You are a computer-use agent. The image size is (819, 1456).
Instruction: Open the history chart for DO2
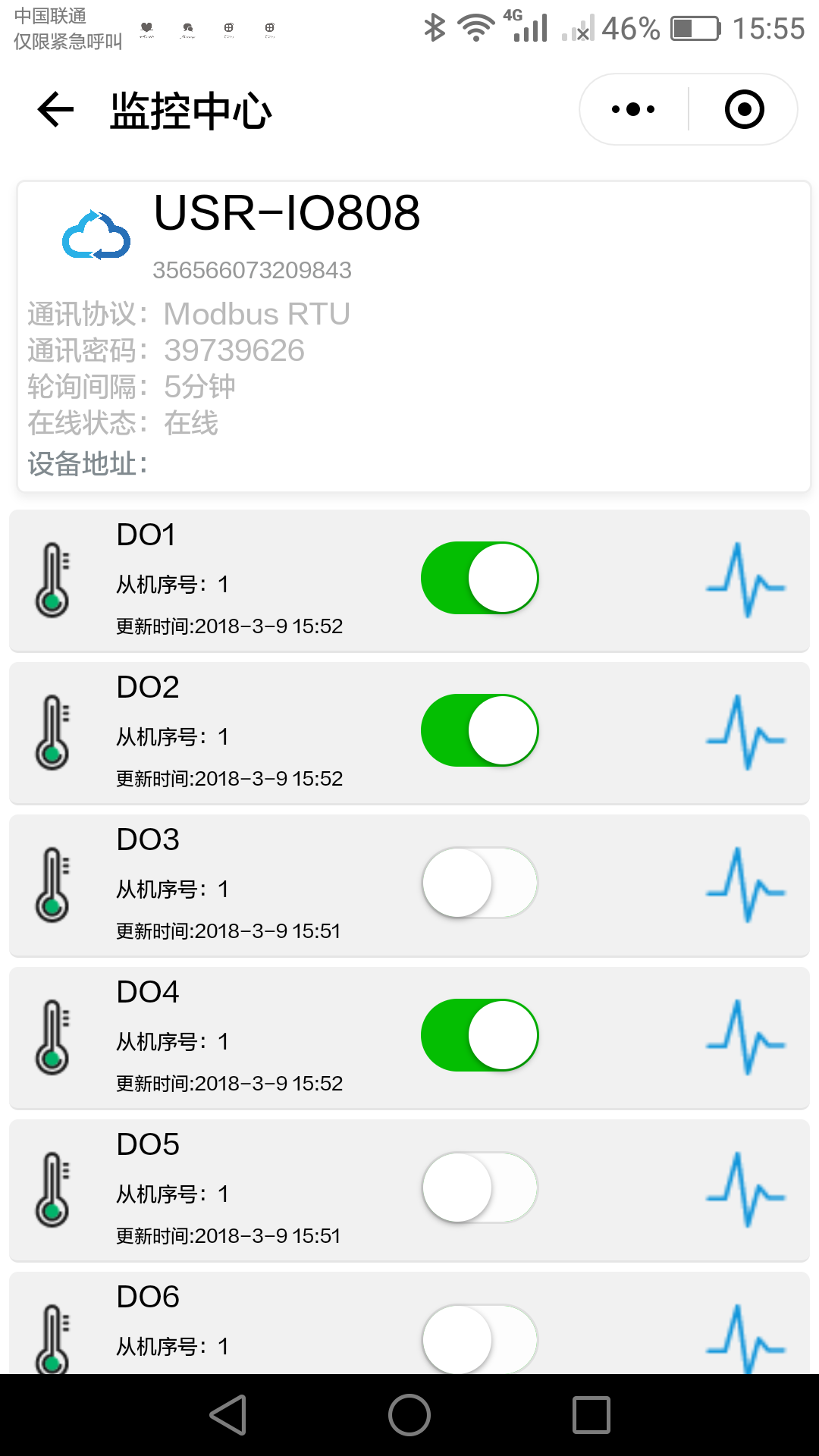[x=746, y=733]
